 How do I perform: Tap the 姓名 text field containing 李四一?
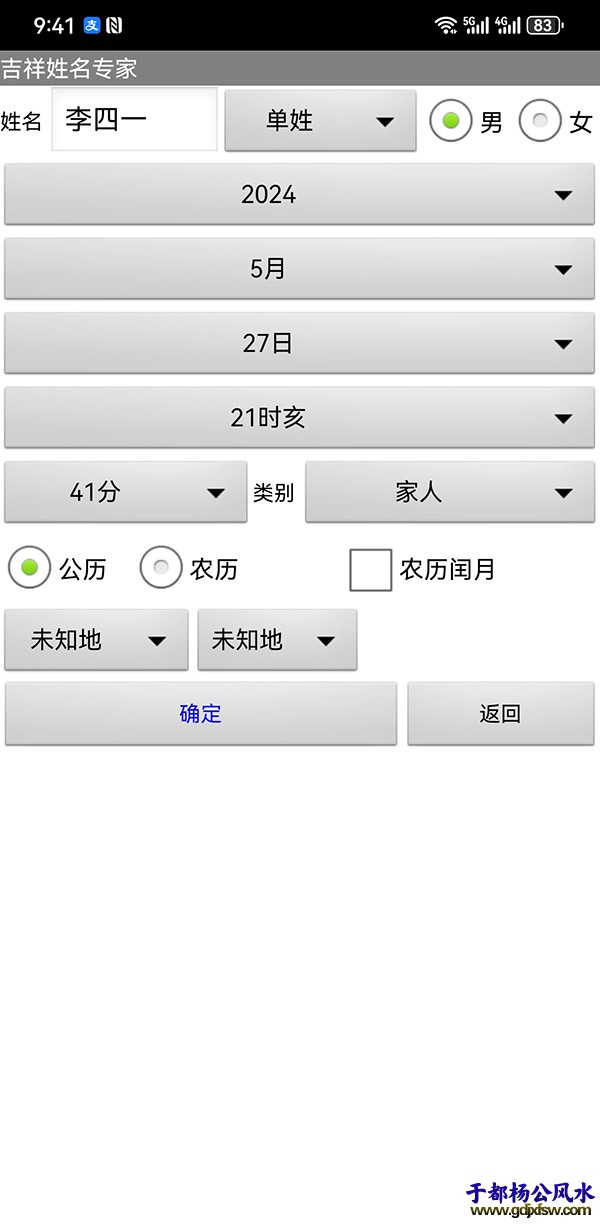point(134,120)
